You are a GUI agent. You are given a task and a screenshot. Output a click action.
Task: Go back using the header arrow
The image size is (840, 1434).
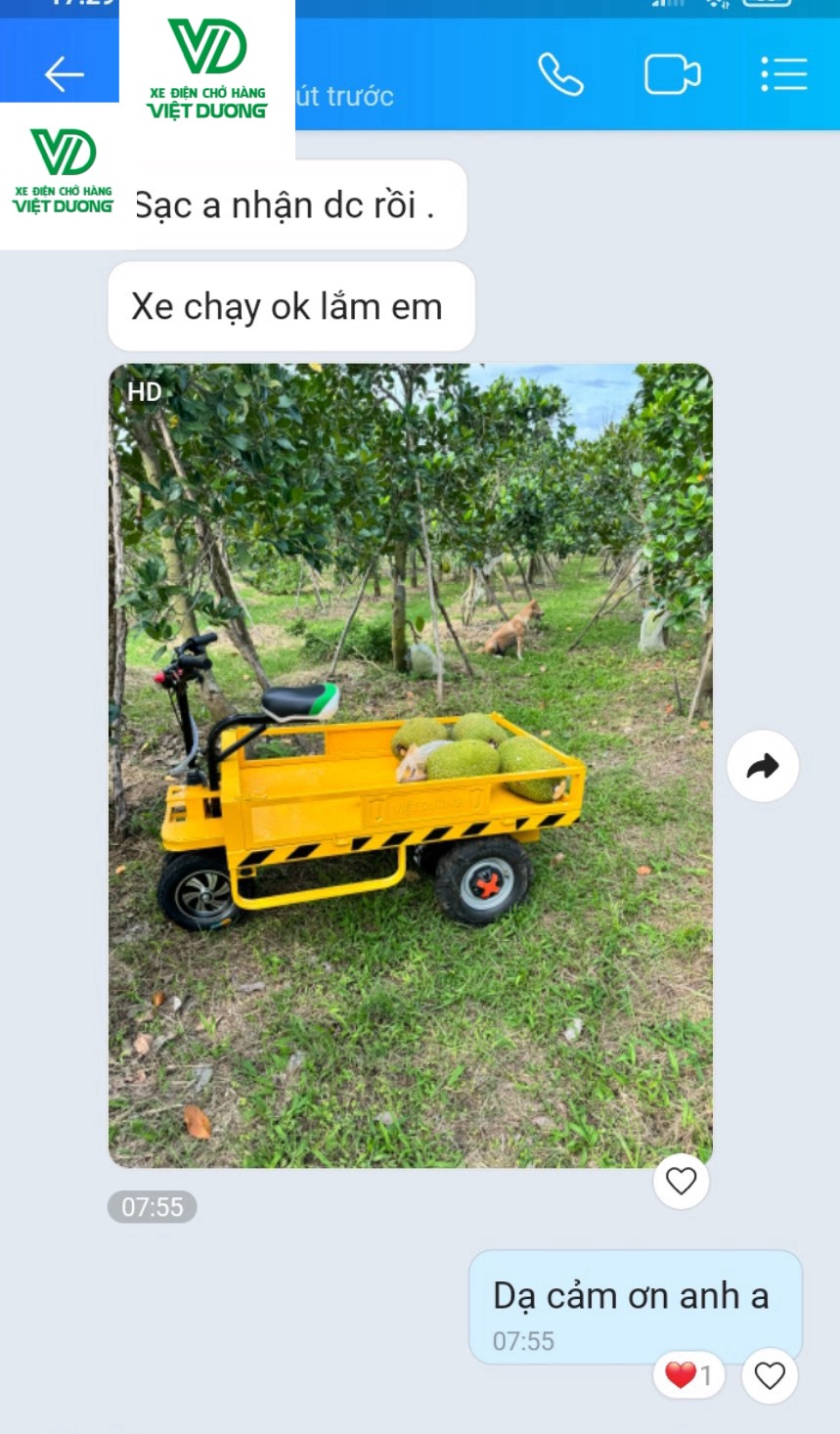click(64, 74)
